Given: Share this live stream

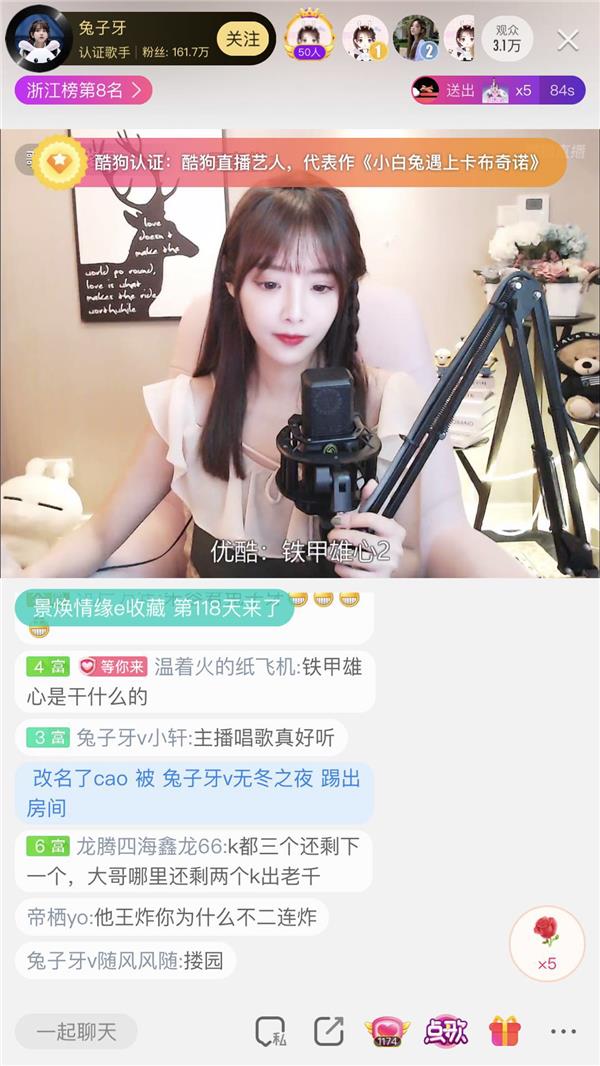Looking at the screenshot, I should (x=328, y=1031).
